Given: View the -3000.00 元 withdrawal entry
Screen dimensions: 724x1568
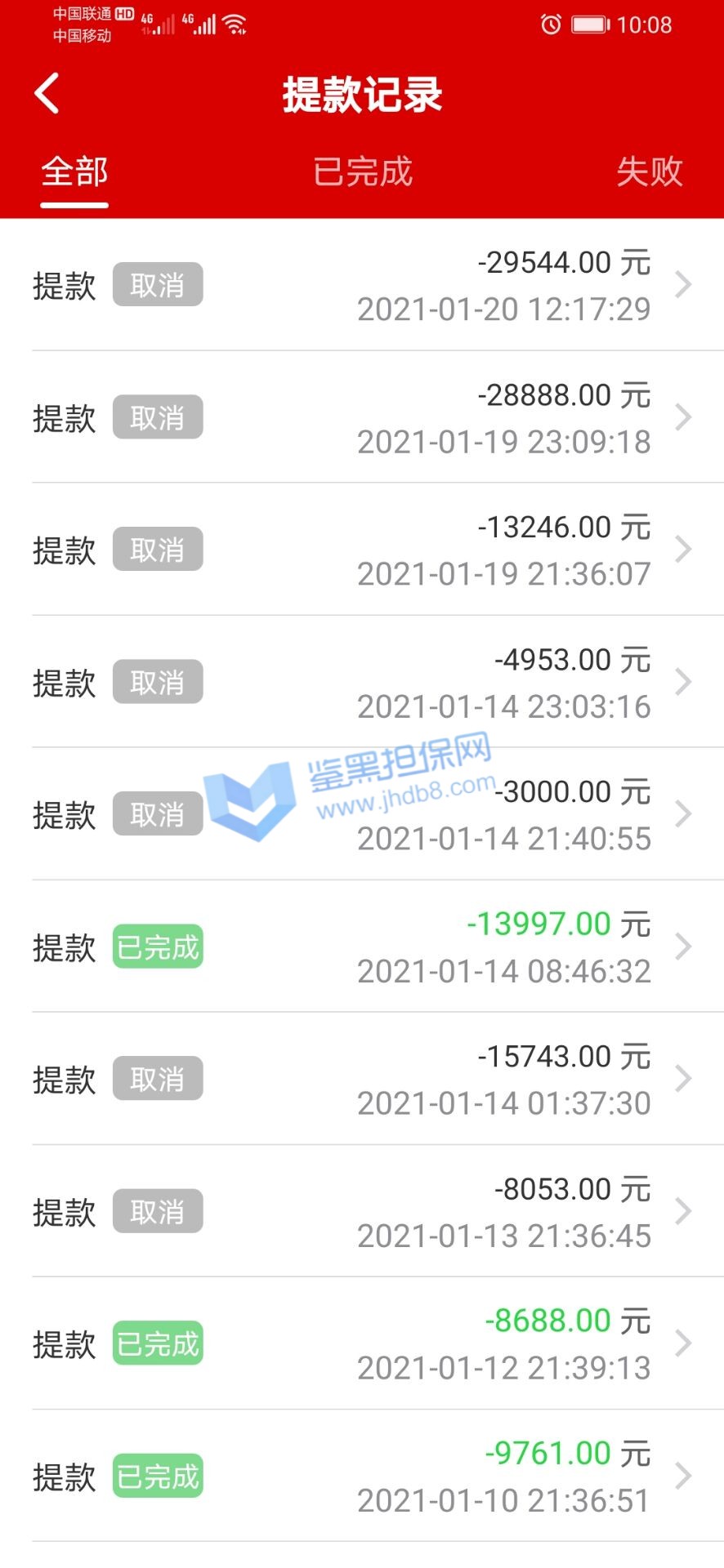Looking at the screenshot, I should [x=362, y=814].
